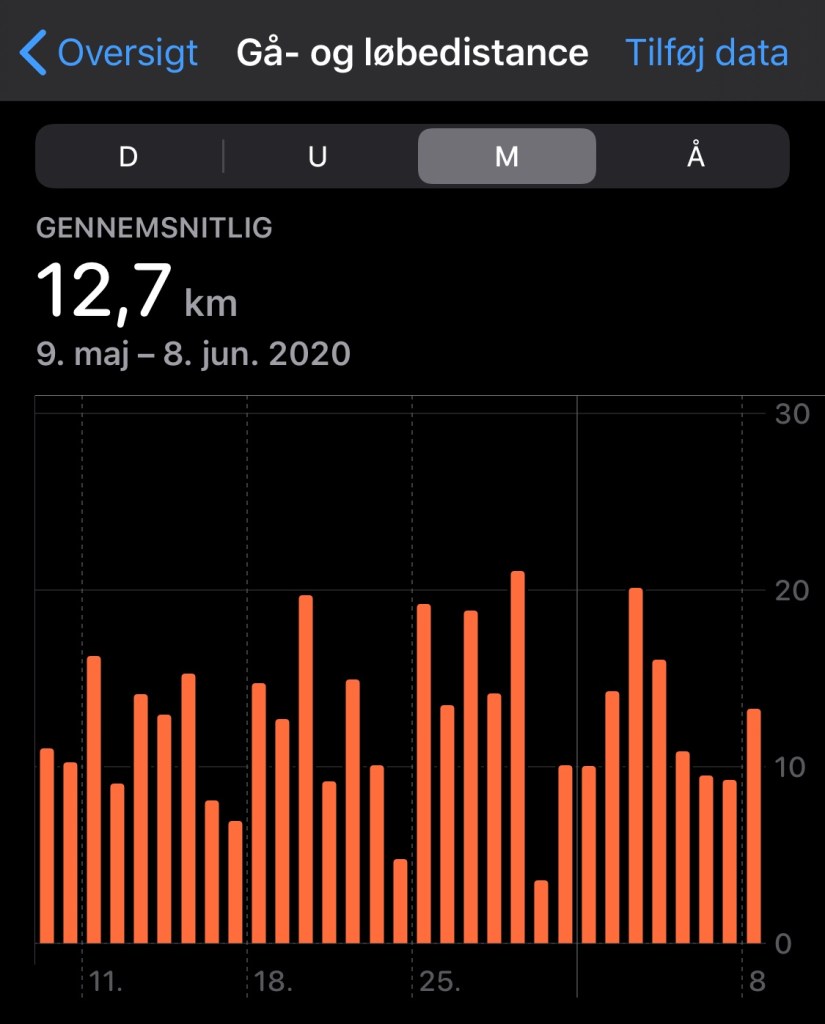This screenshot has width=825, height=1024.
Task: Switch to the D day view
Action: 128,157
